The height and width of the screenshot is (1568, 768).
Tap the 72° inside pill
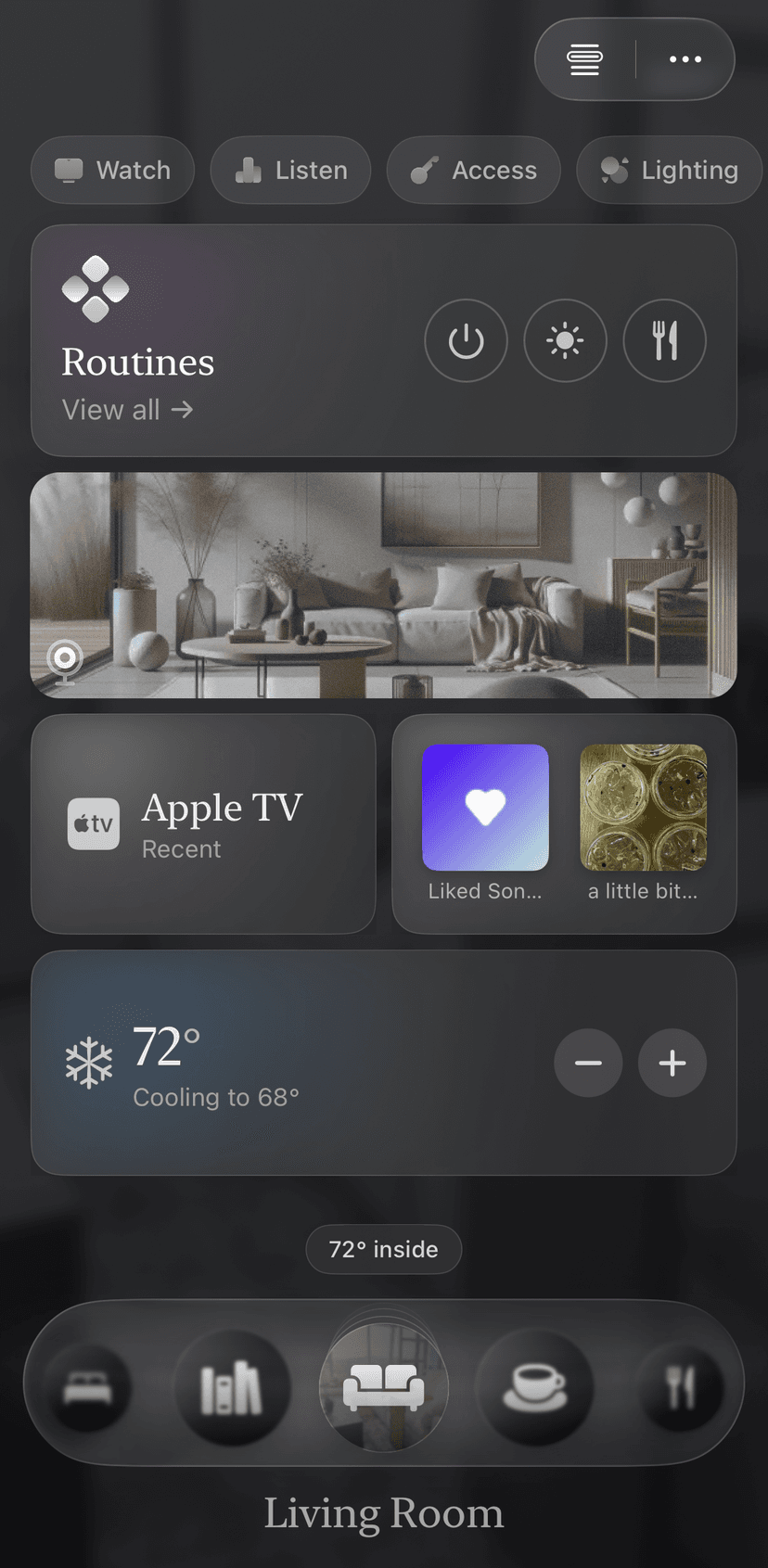coord(383,1249)
